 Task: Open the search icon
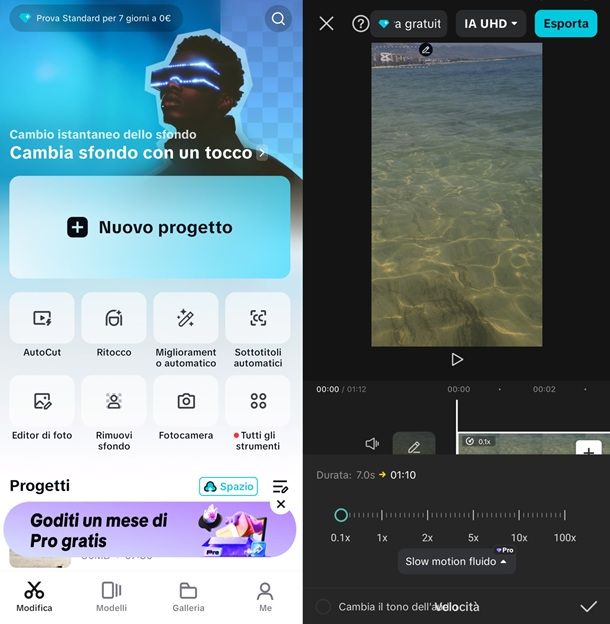click(278, 18)
